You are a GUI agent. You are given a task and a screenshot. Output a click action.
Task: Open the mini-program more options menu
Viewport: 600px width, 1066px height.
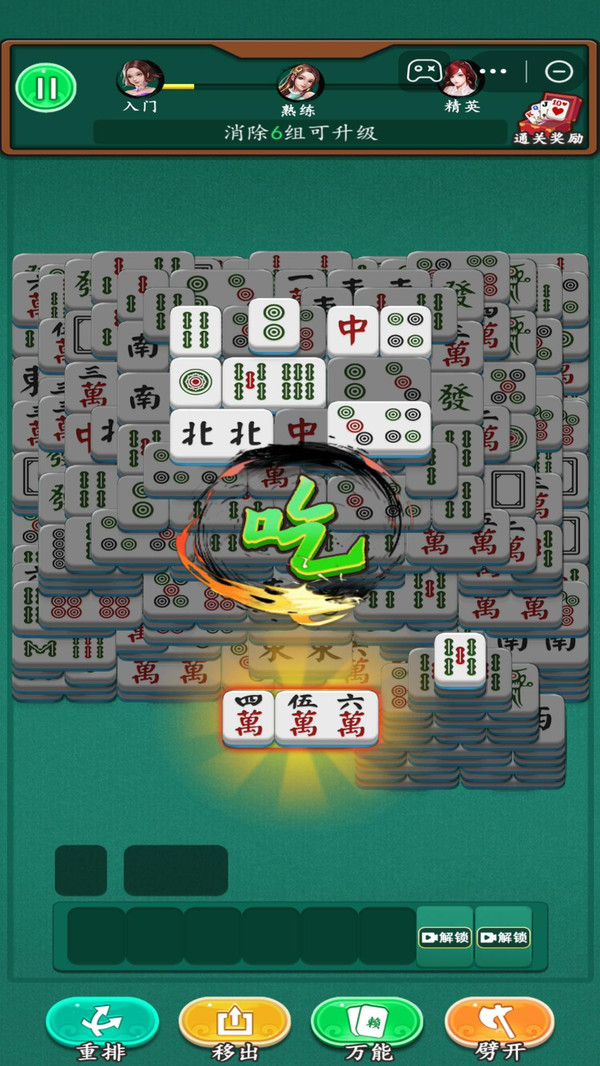tap(493, 71)
